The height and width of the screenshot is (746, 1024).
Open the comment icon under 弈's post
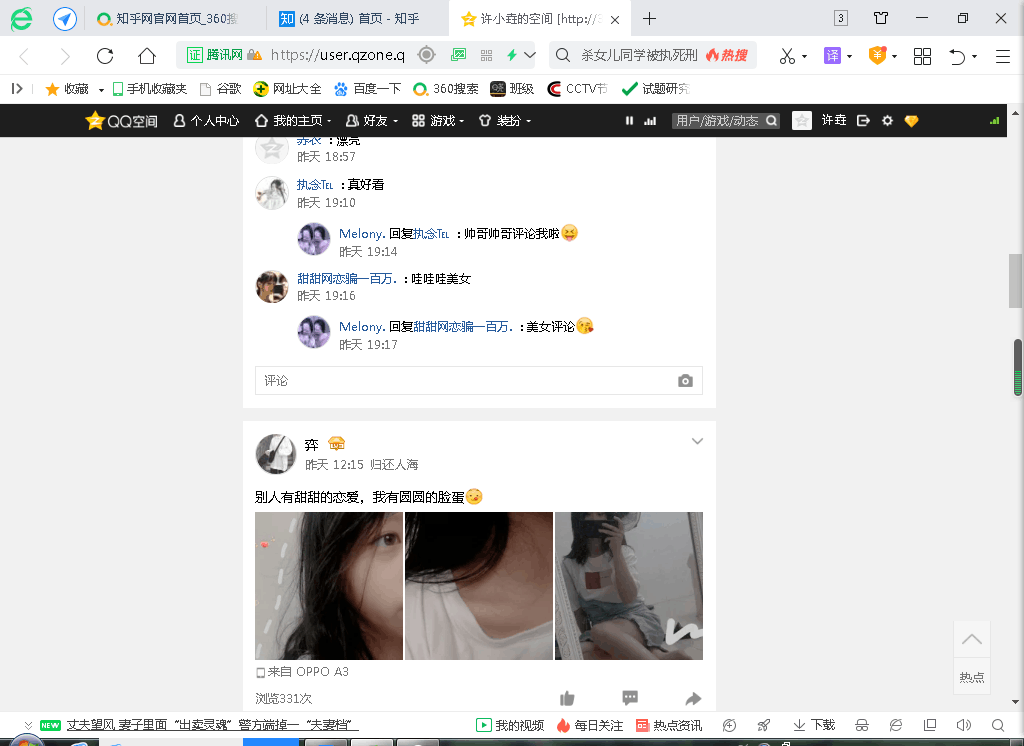[630, 698]
